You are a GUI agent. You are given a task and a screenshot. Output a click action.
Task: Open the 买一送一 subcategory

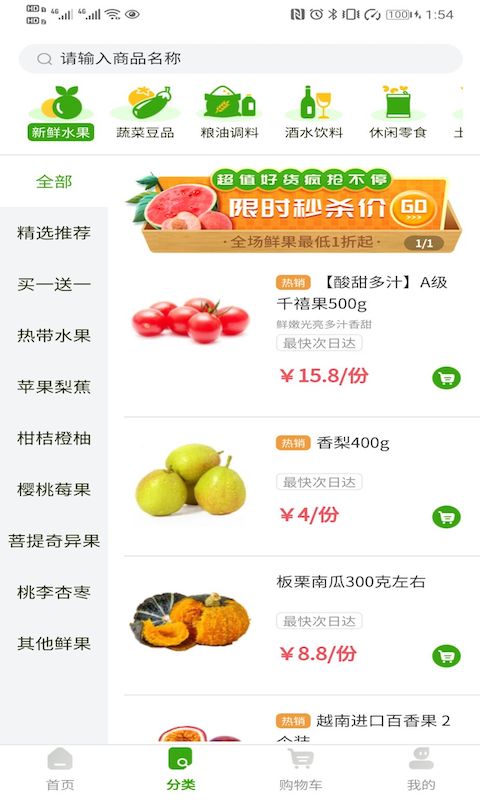(x=54, y=284)
